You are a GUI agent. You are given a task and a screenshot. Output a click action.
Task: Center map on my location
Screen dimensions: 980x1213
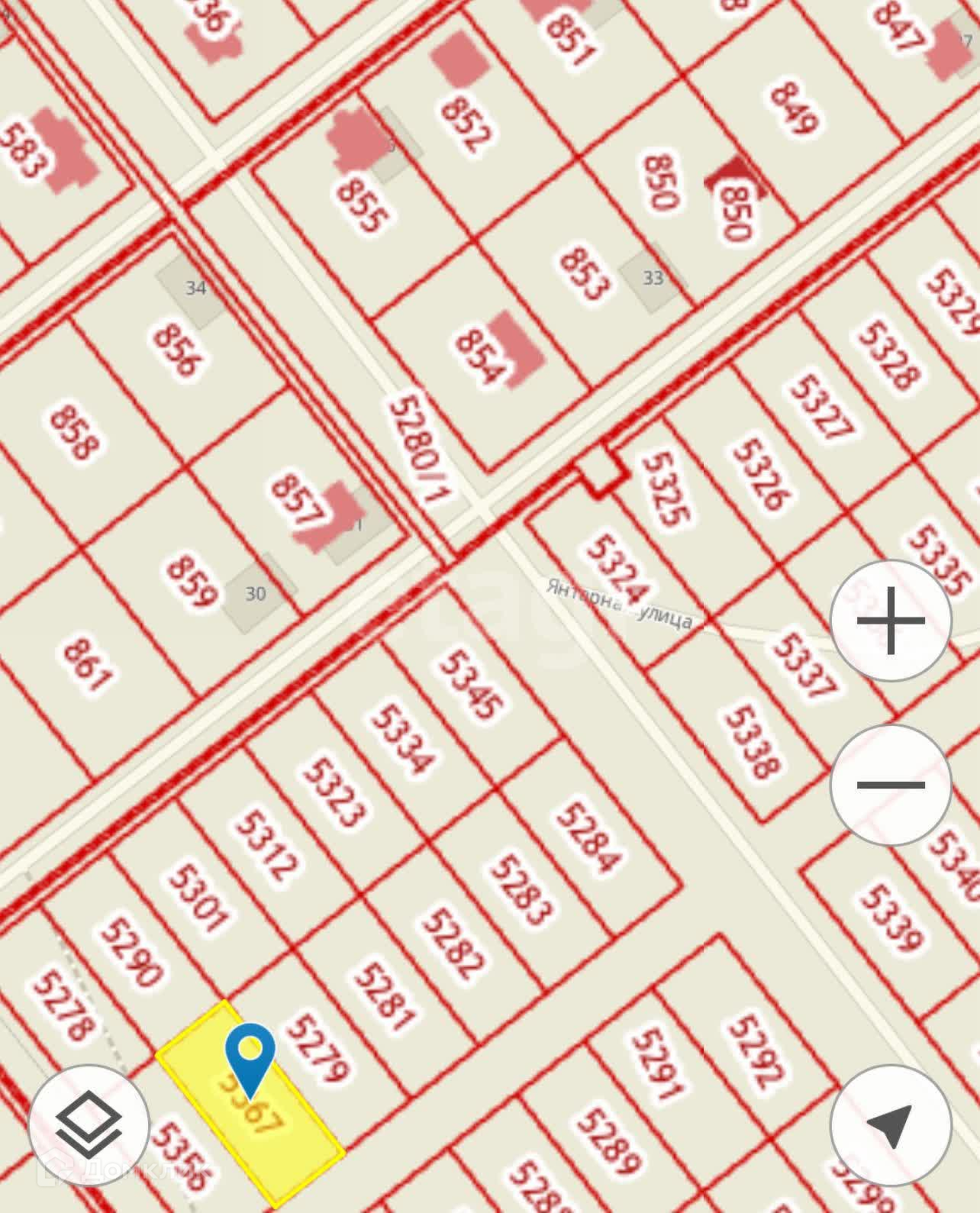click(891, 1124)
